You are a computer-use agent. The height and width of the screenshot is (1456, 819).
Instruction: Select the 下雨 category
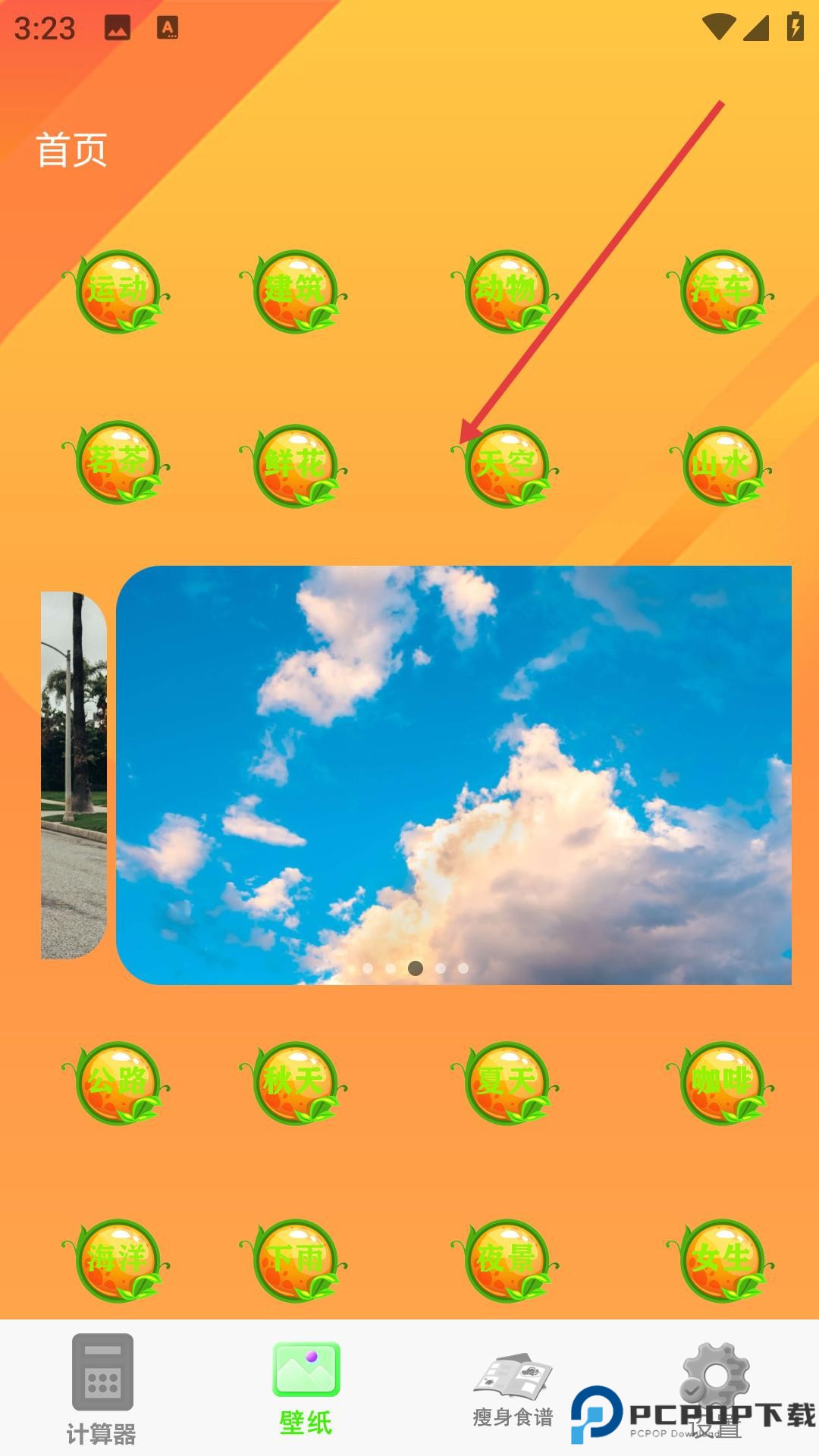coord(295,1260)
